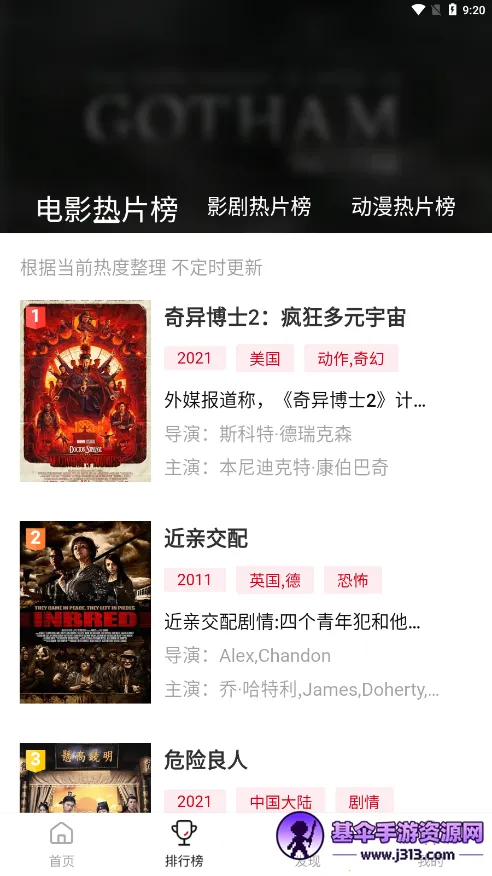The image size is (492, 876).
Task: Open the 危险良人 movie entry
Action: pyautogui.click(x=246, y=778)
